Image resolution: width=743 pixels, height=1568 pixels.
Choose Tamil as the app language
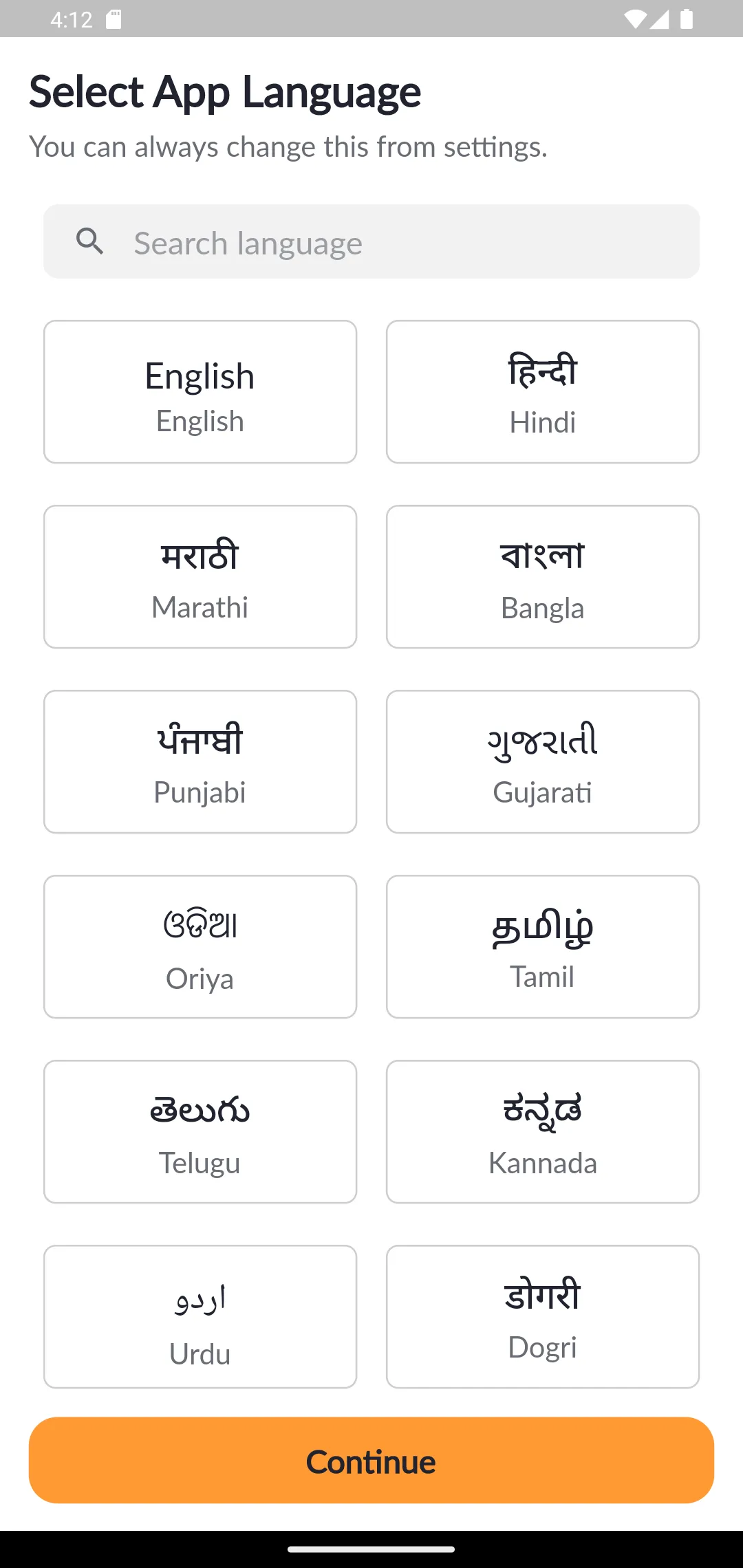click(x=543, y=947)
